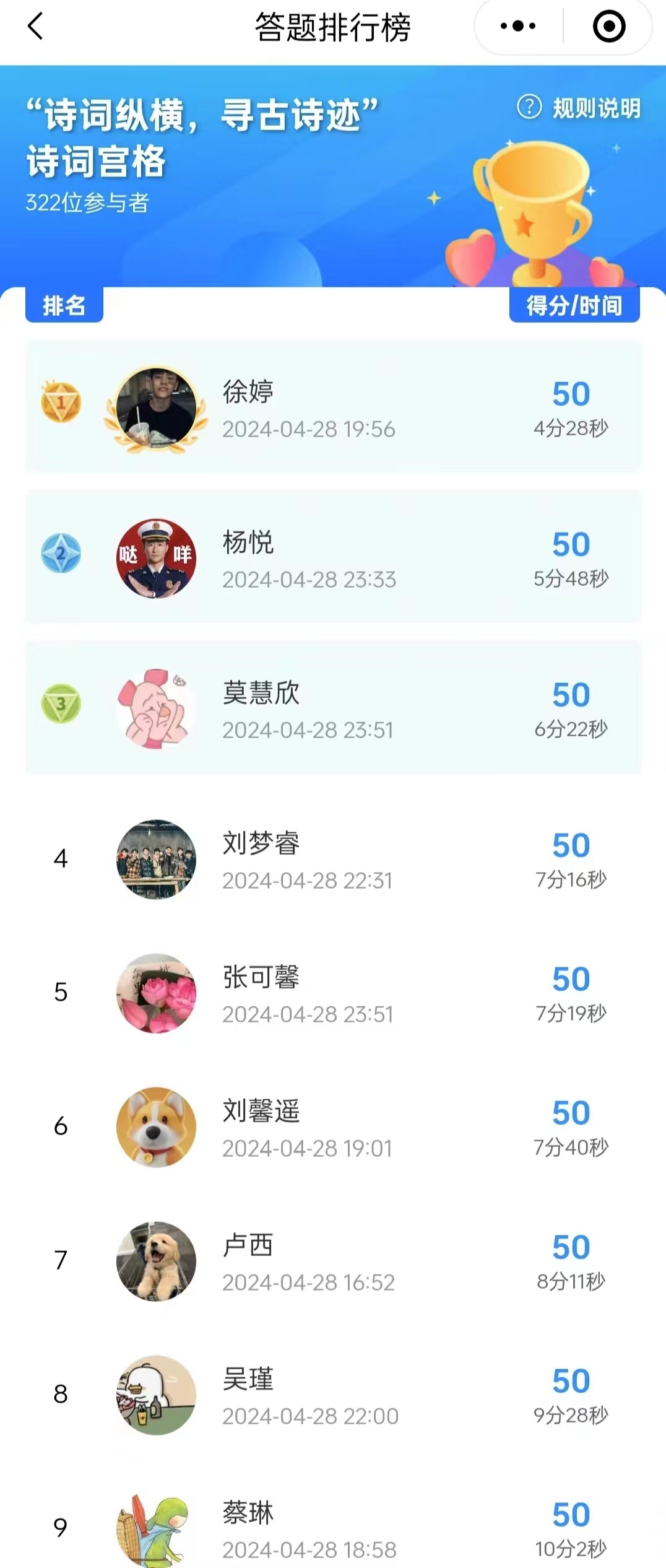Go back from the 答题排行榜 page
666x1568 pixels.
pos(36,27)
